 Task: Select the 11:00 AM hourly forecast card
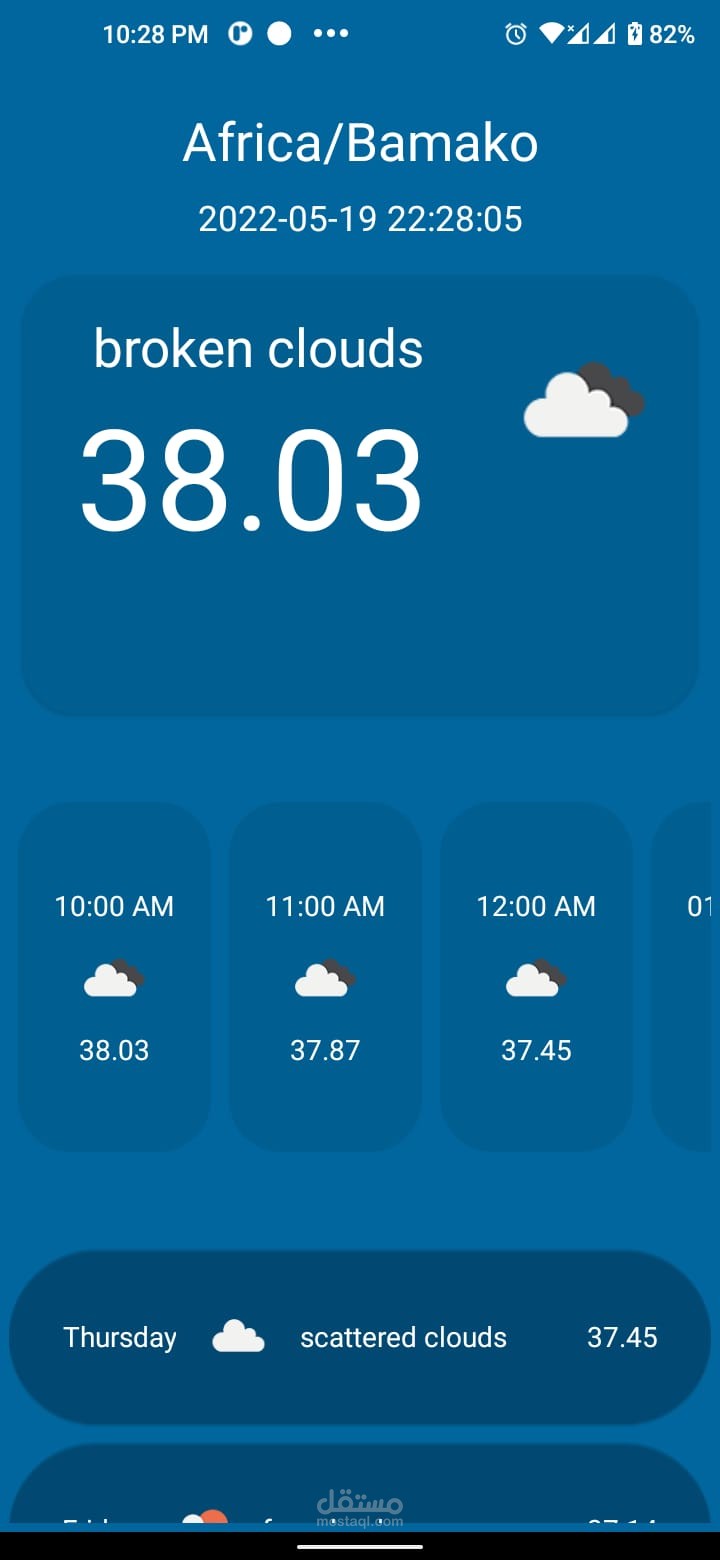325,977
